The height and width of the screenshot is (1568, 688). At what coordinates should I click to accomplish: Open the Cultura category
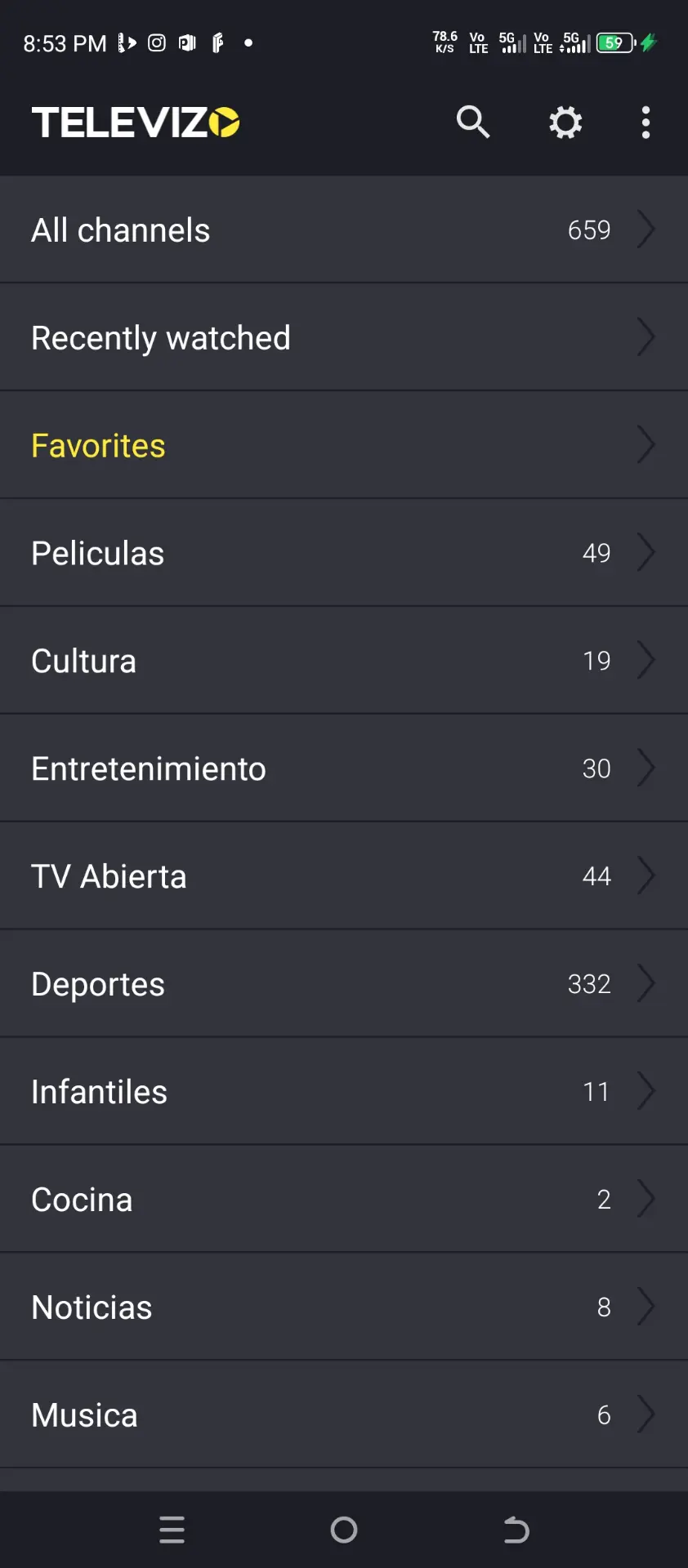(x=344, y=661)
